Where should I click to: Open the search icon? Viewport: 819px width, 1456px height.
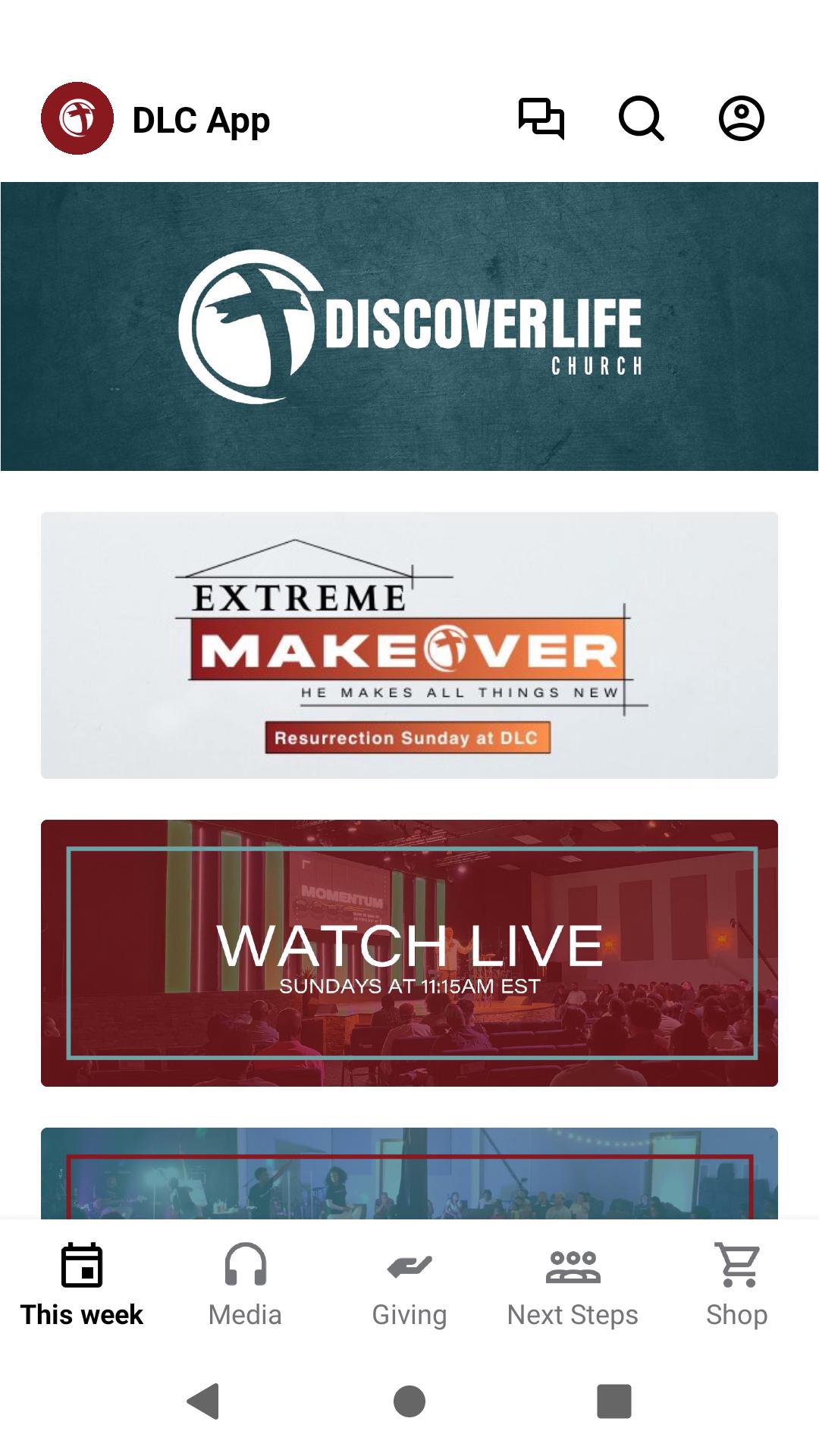[x=642, y=118]
